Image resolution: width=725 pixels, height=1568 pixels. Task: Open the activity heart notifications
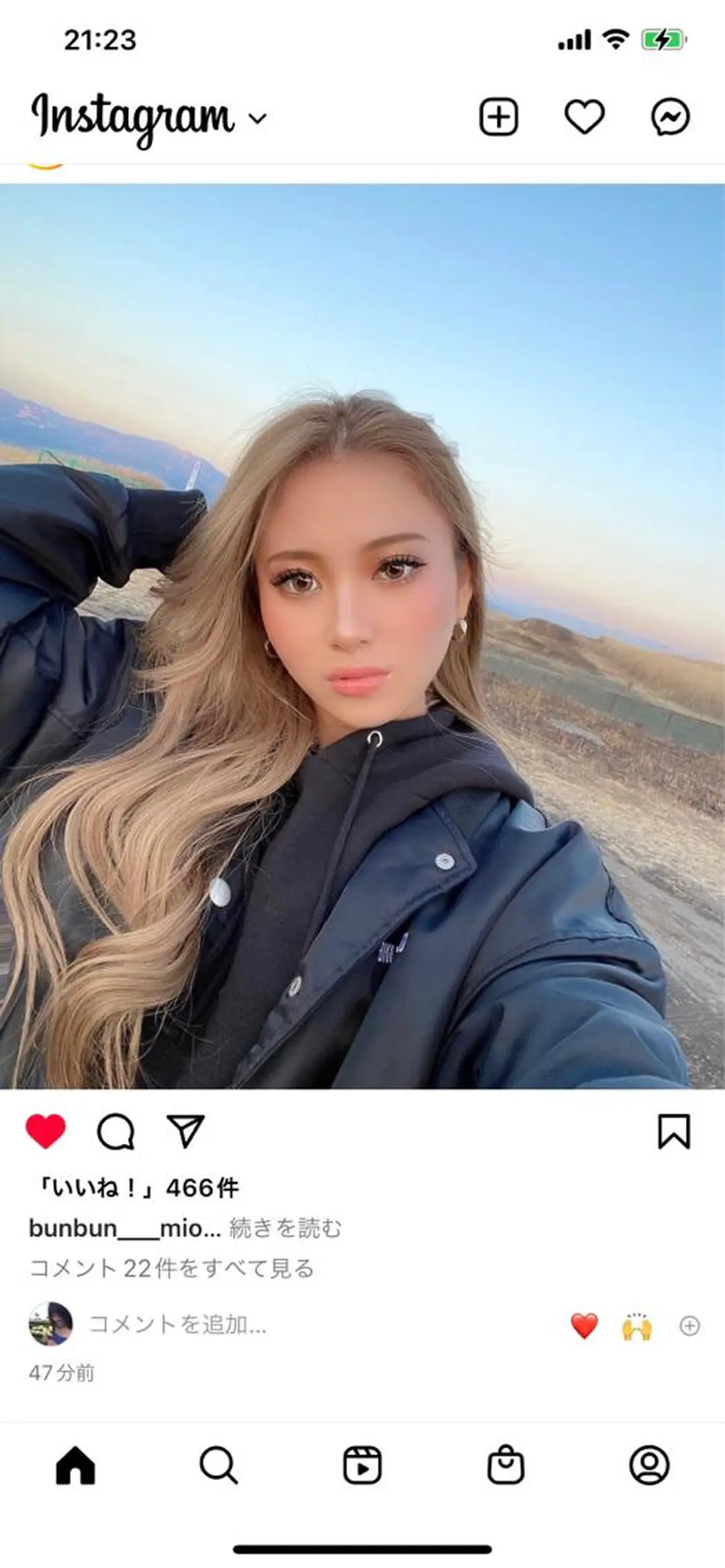(584, 117)
